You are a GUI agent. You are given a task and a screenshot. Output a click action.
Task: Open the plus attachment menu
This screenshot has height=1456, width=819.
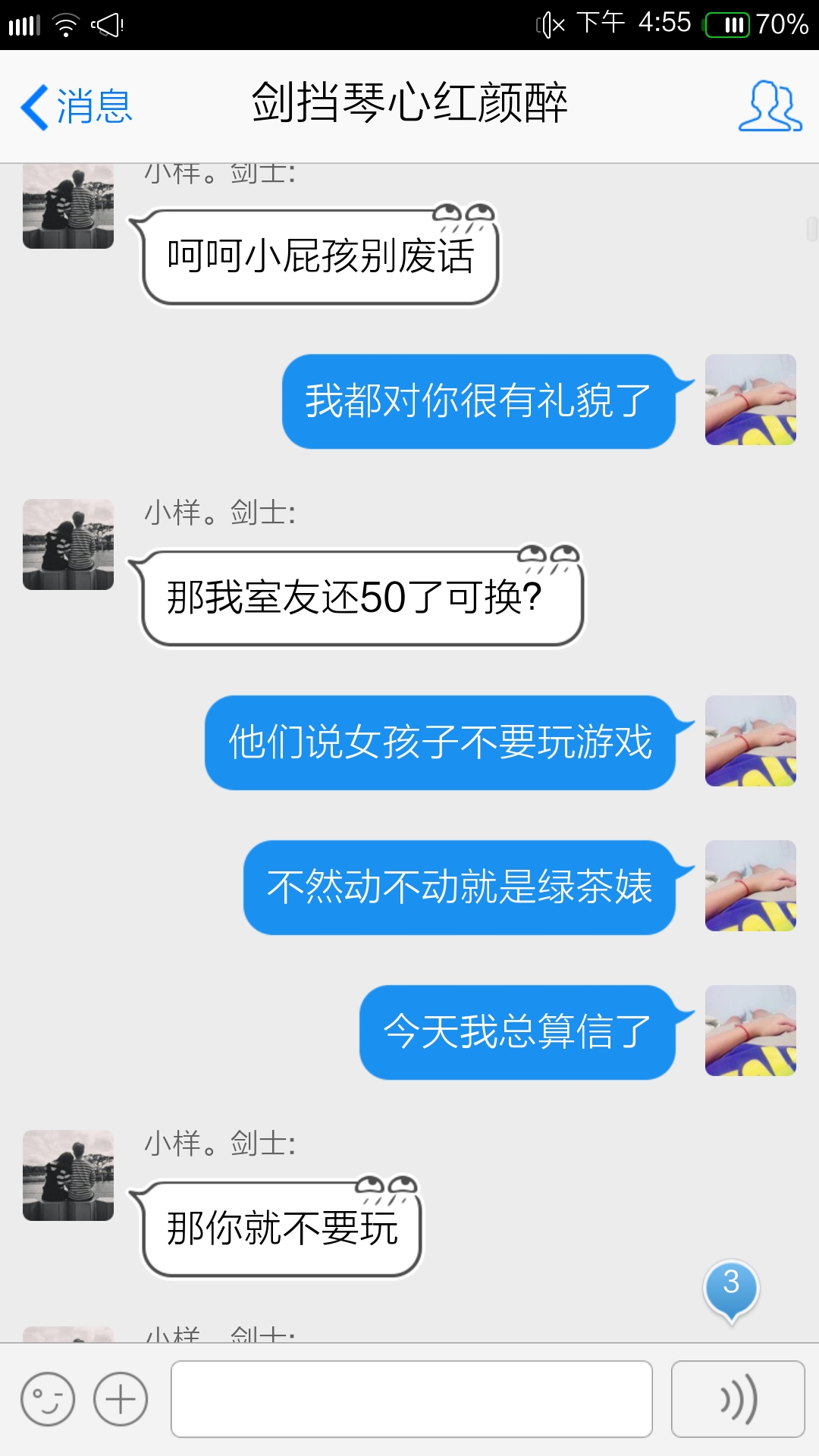click(121, 1399)
